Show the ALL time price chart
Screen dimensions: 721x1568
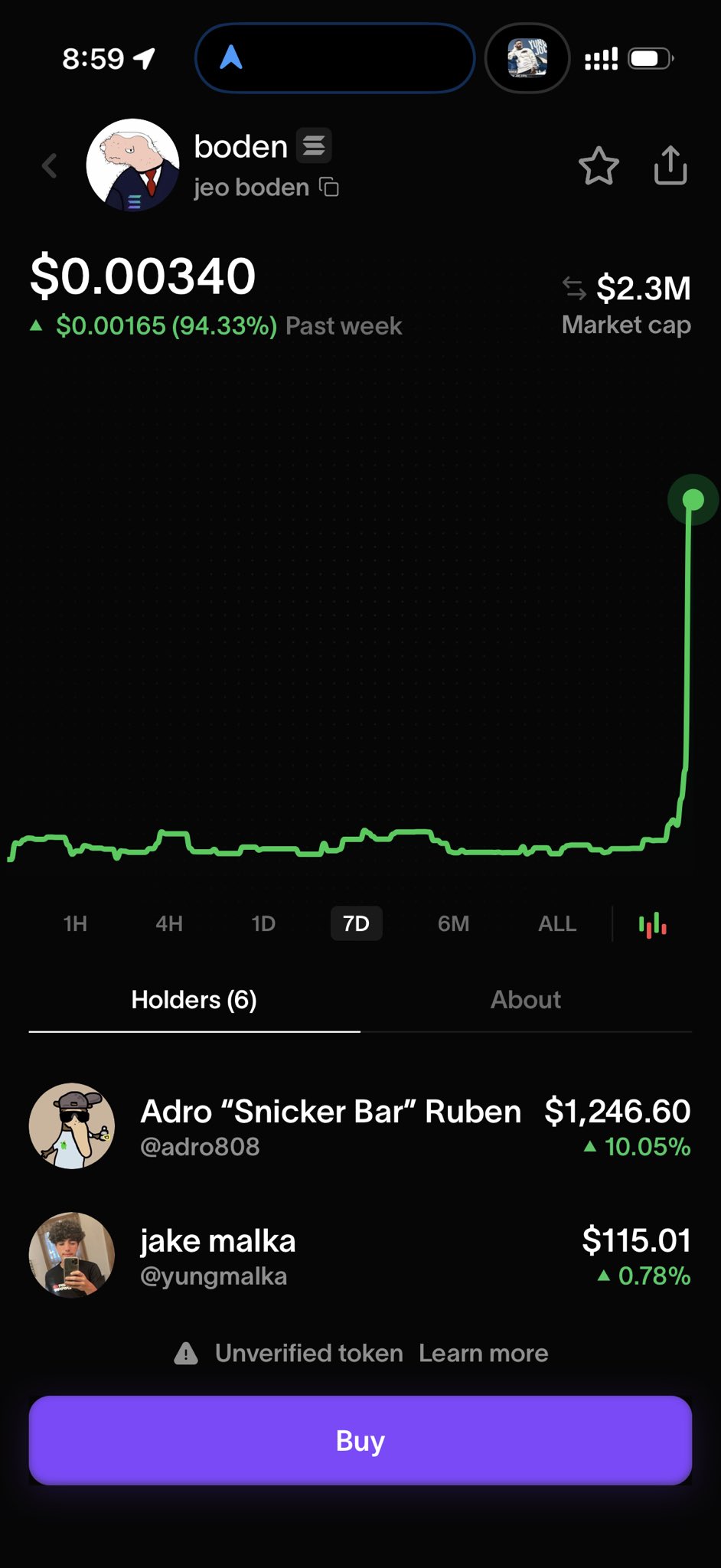[x=556, y=923]
